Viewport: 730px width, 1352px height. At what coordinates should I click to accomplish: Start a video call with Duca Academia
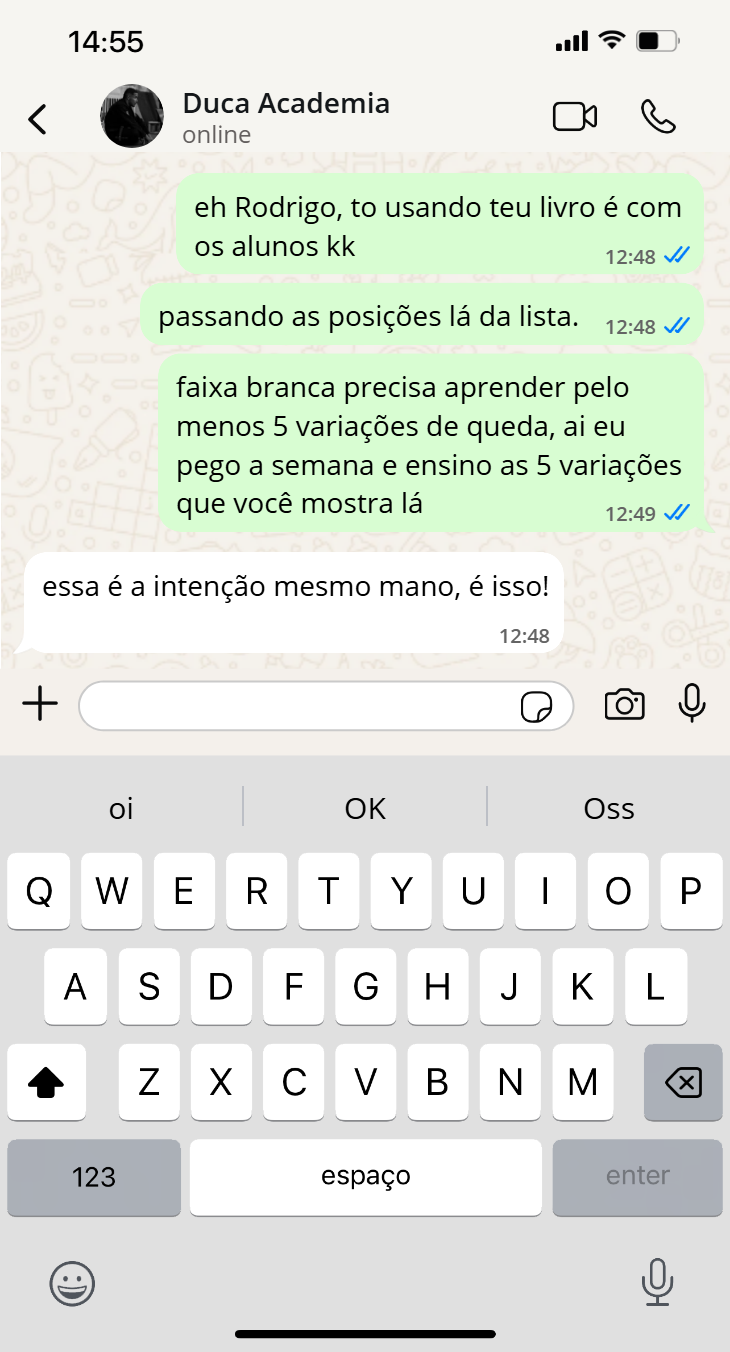click(575, 117)
